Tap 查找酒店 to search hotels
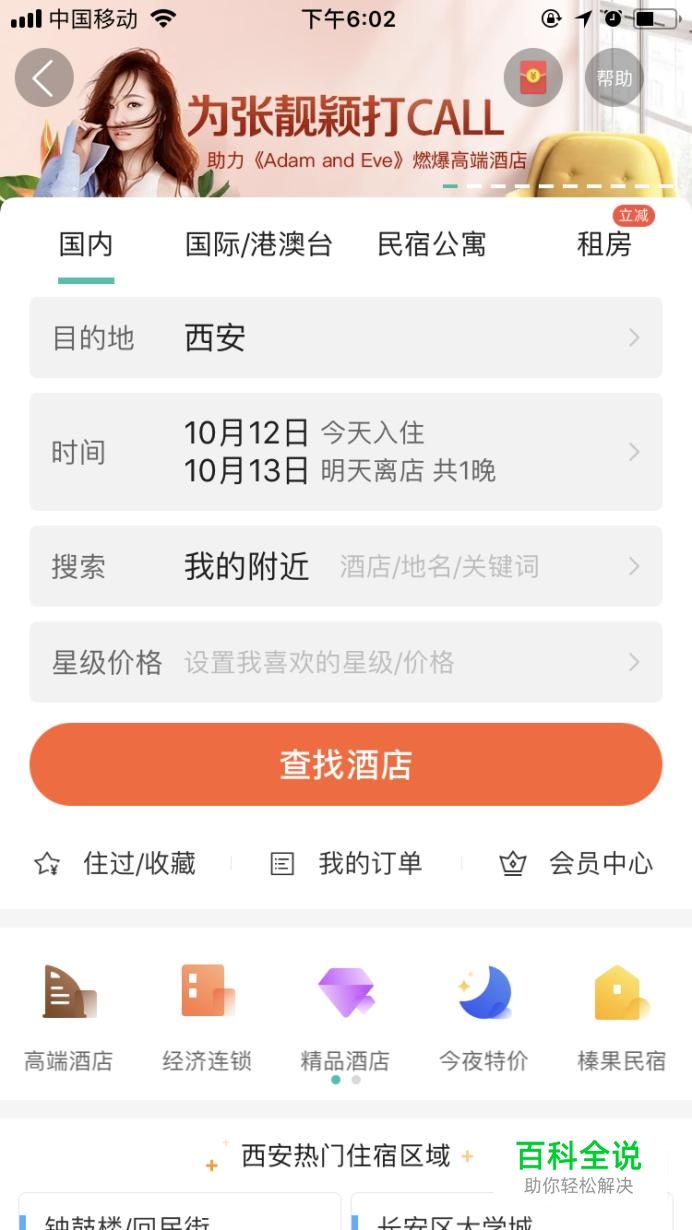 (x=345, y=765)
